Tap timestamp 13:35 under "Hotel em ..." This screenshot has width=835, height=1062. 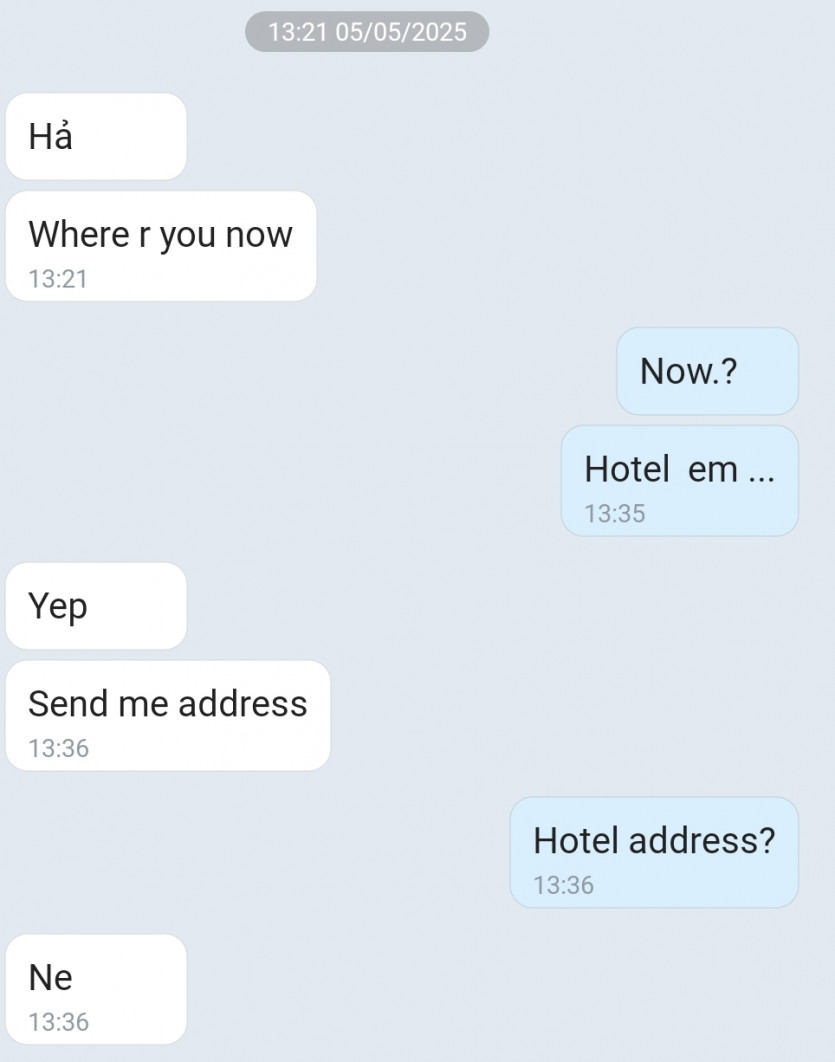coord(614,514)
